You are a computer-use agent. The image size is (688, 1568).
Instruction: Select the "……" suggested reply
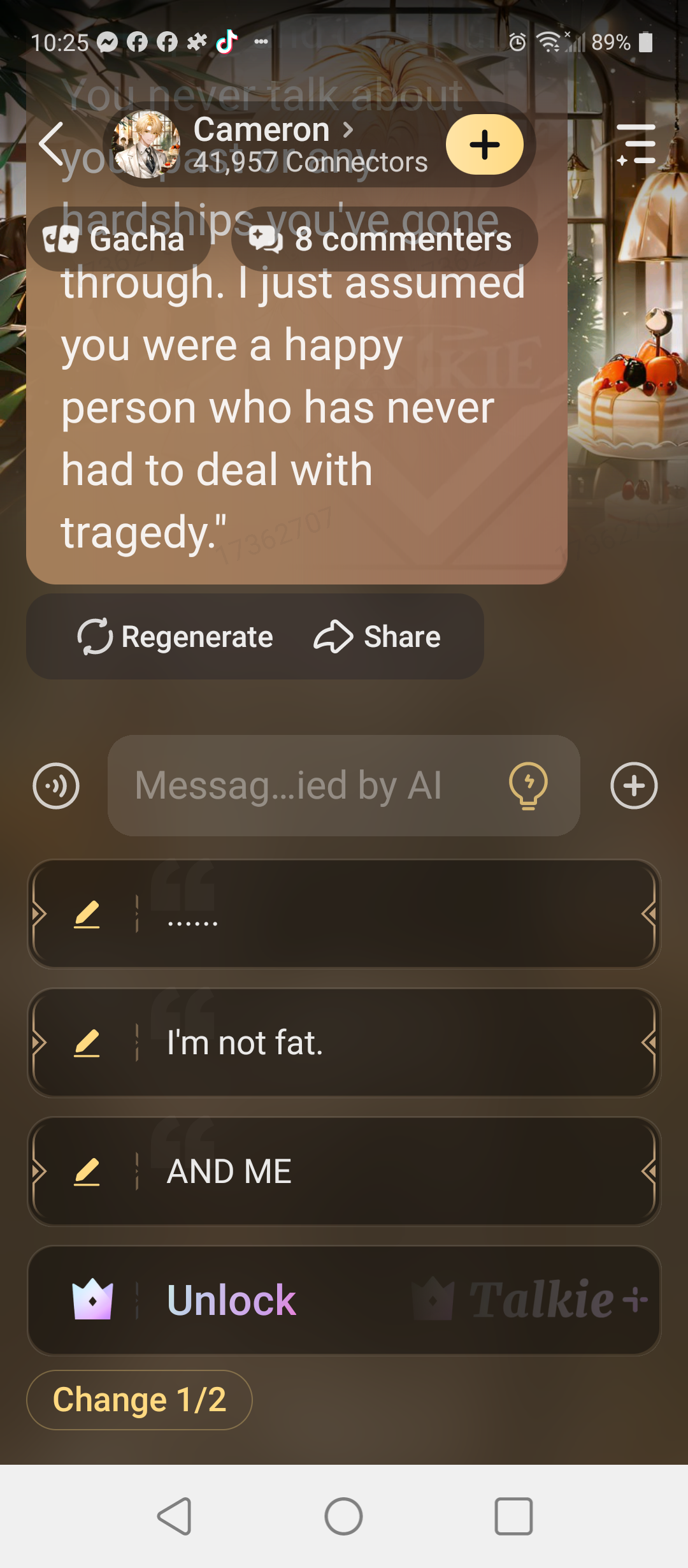pos(382,915)
